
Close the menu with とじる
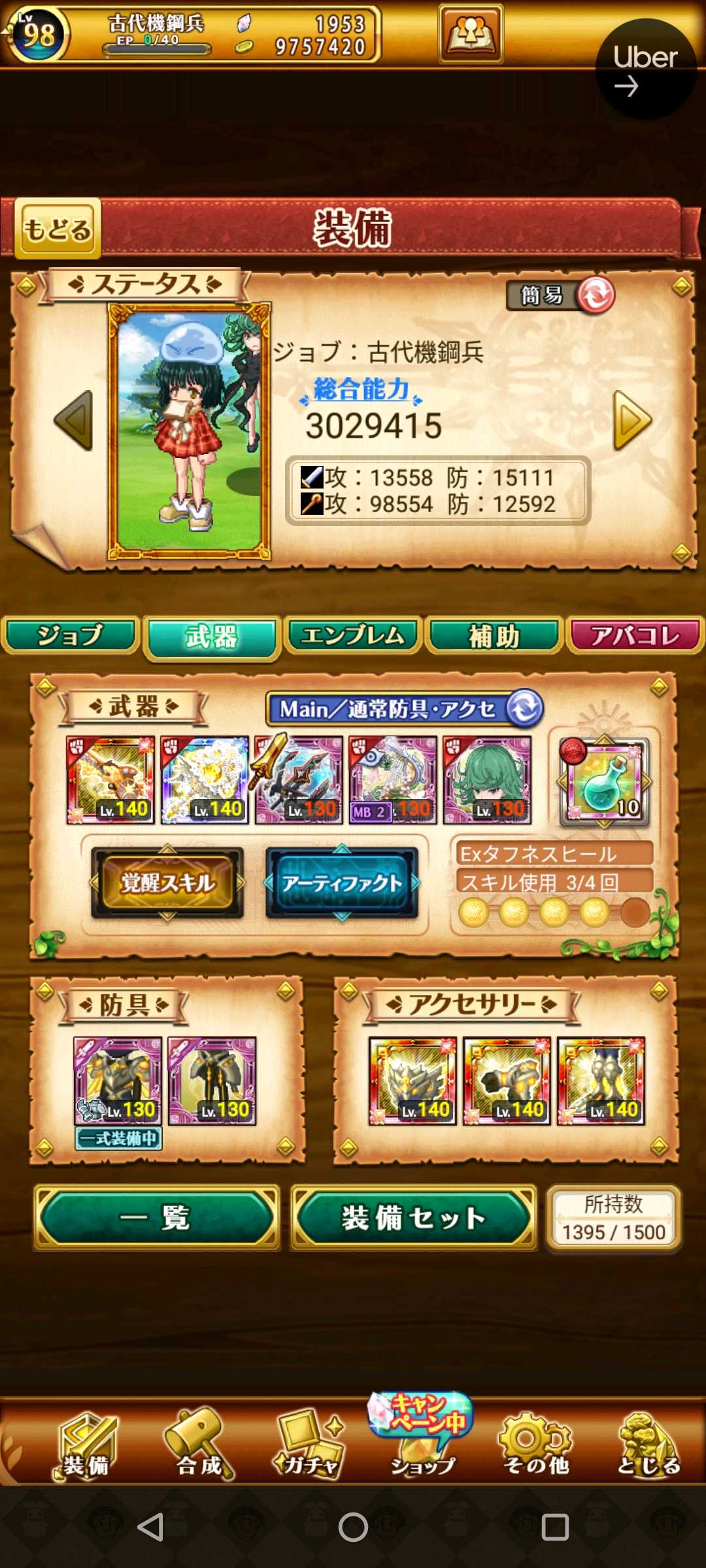pyautogui.click(x=648, y=1444)
